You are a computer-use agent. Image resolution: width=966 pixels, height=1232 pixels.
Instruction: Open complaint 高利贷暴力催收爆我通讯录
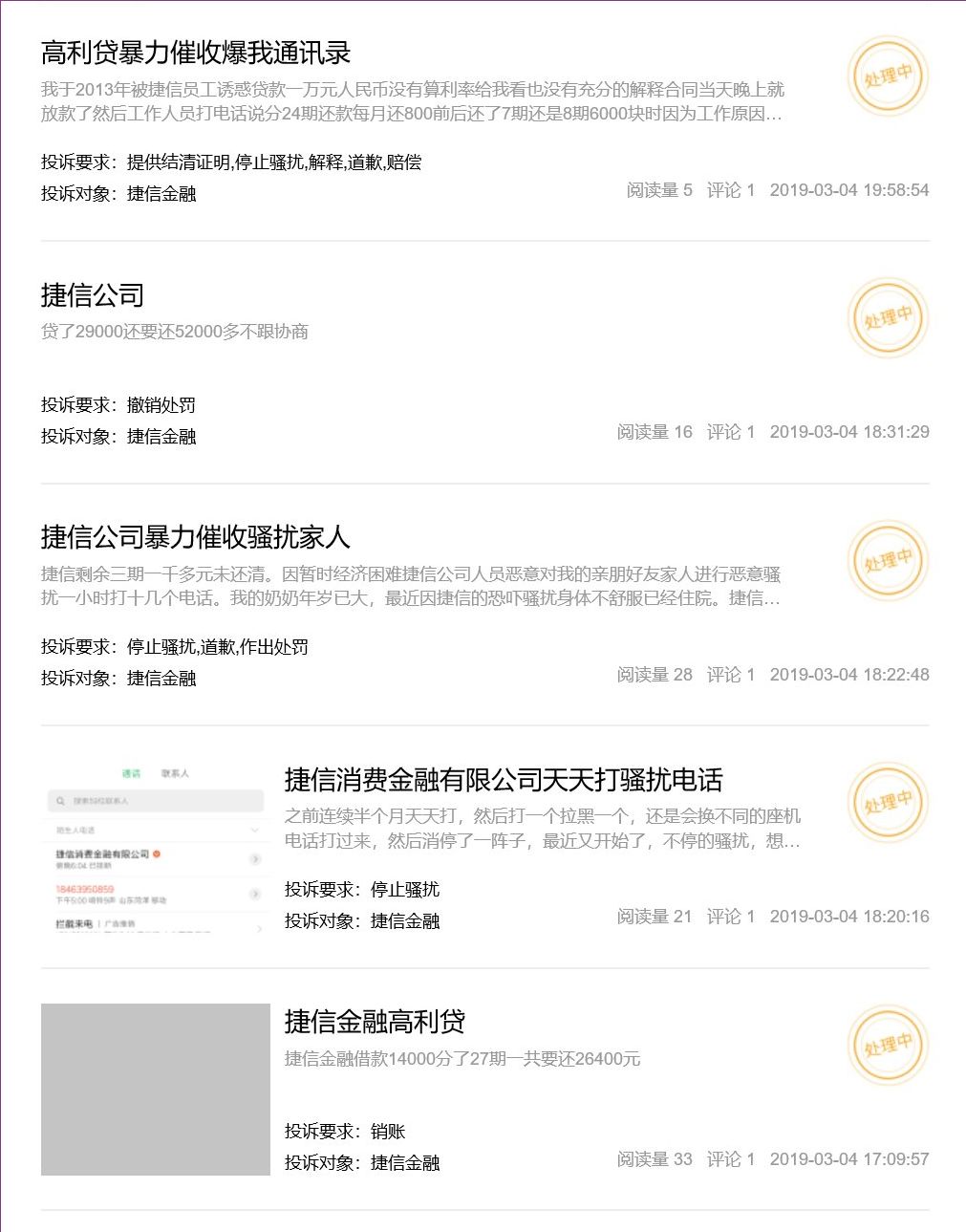coord(196,53)
